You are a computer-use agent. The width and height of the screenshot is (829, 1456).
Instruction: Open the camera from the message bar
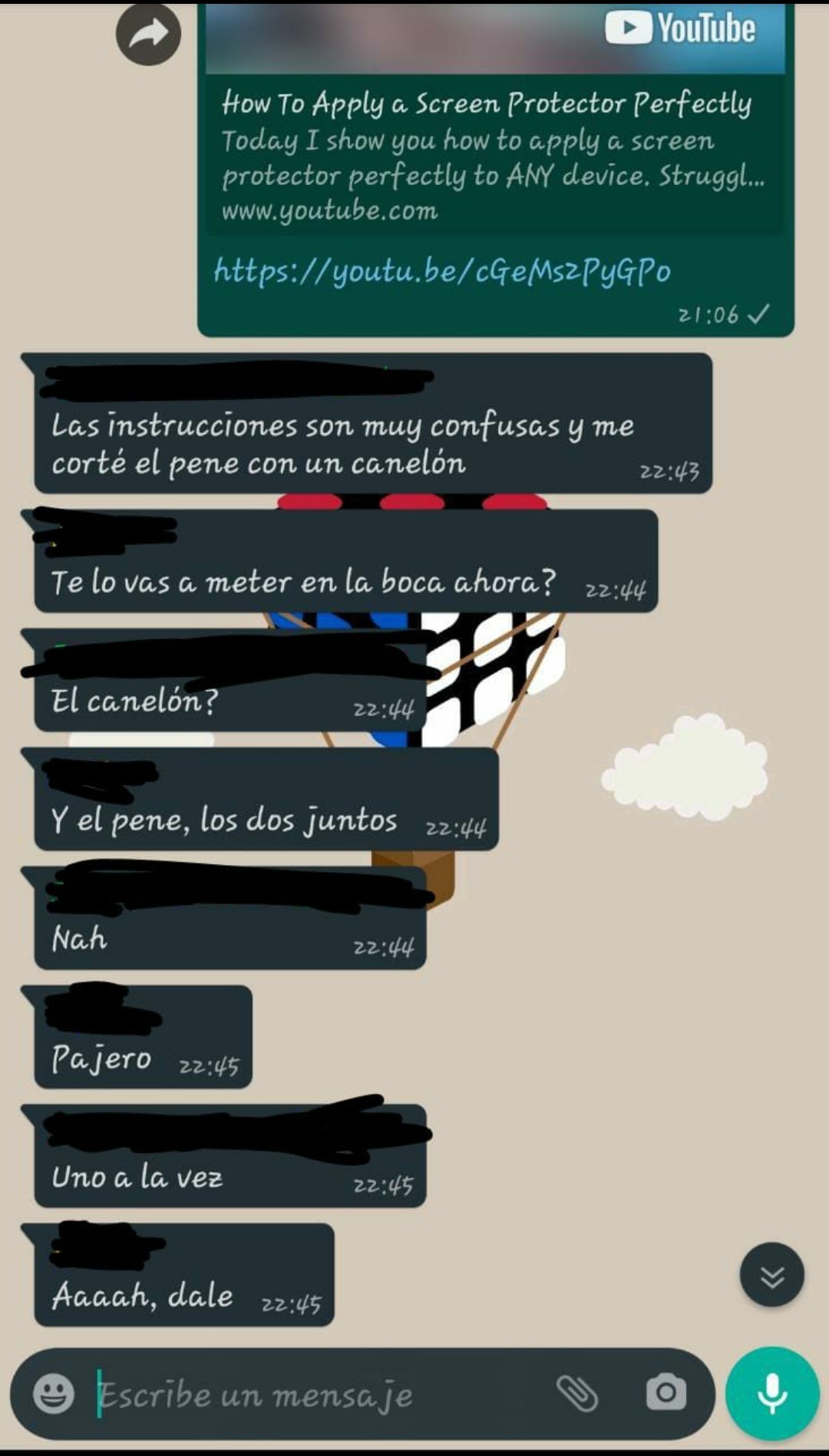pyautogui.click(x=666, y=1393)
